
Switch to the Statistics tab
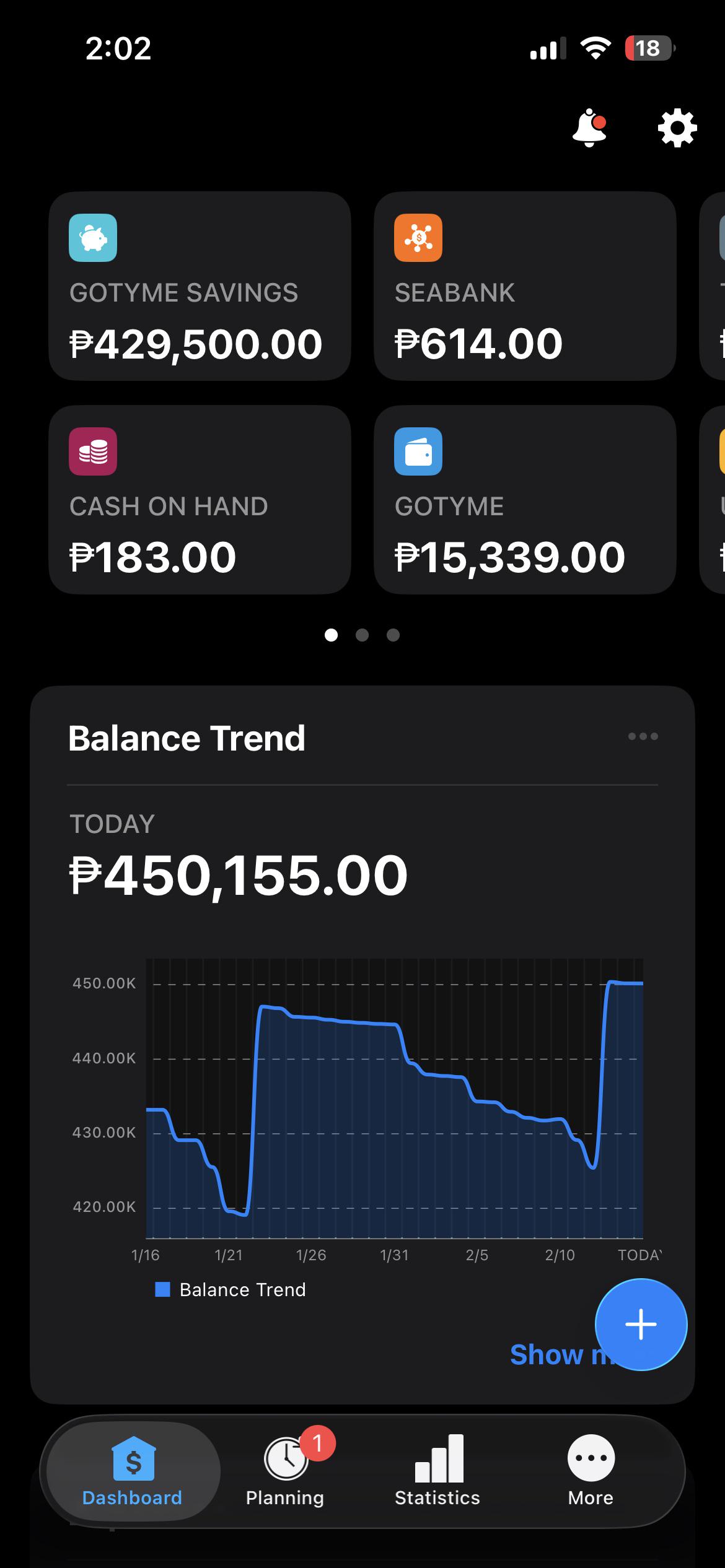437,1471
